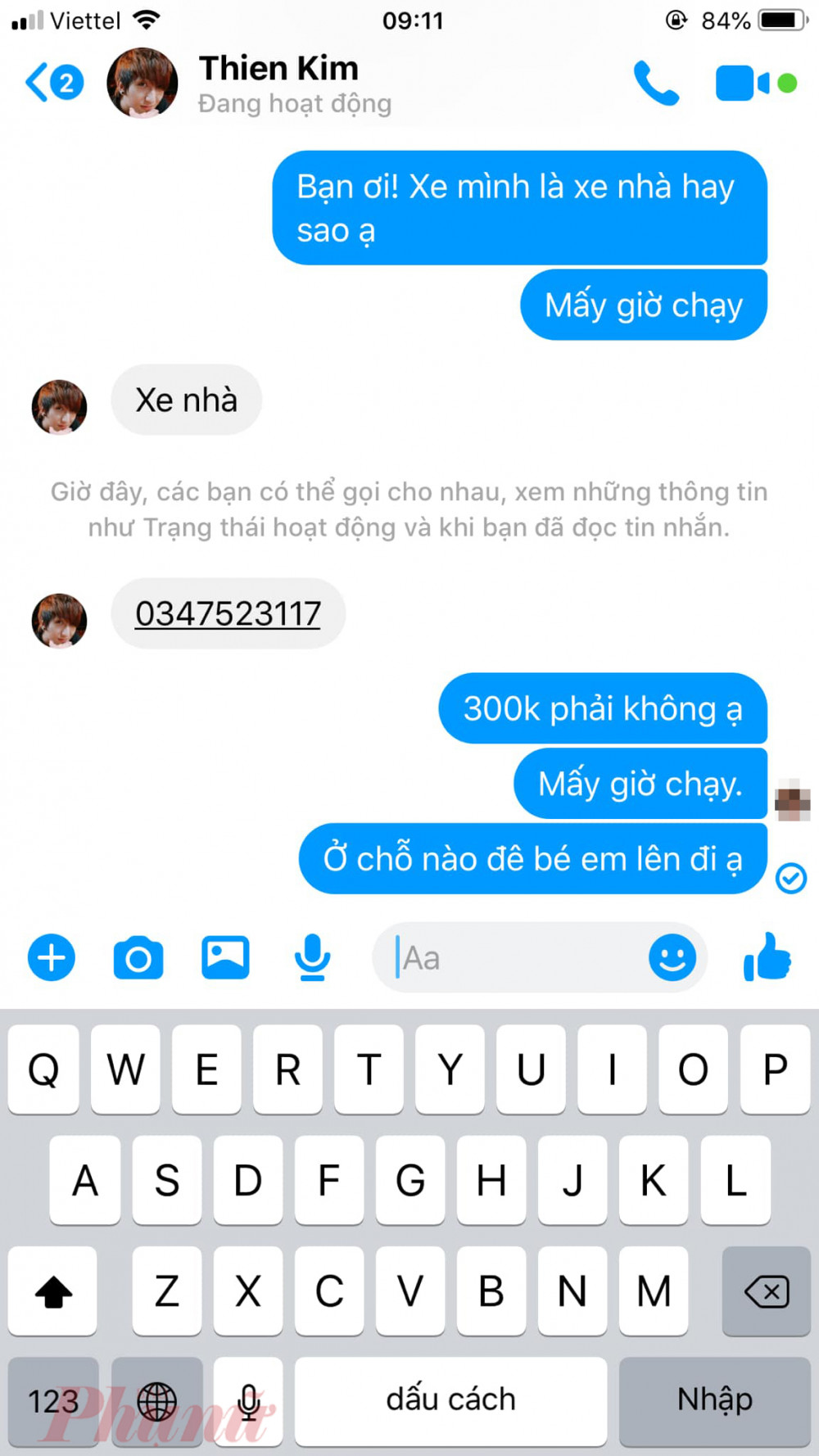Open the photo gallery picker
The height and width of the screenshot is (1456, 819).
point(225,957)
